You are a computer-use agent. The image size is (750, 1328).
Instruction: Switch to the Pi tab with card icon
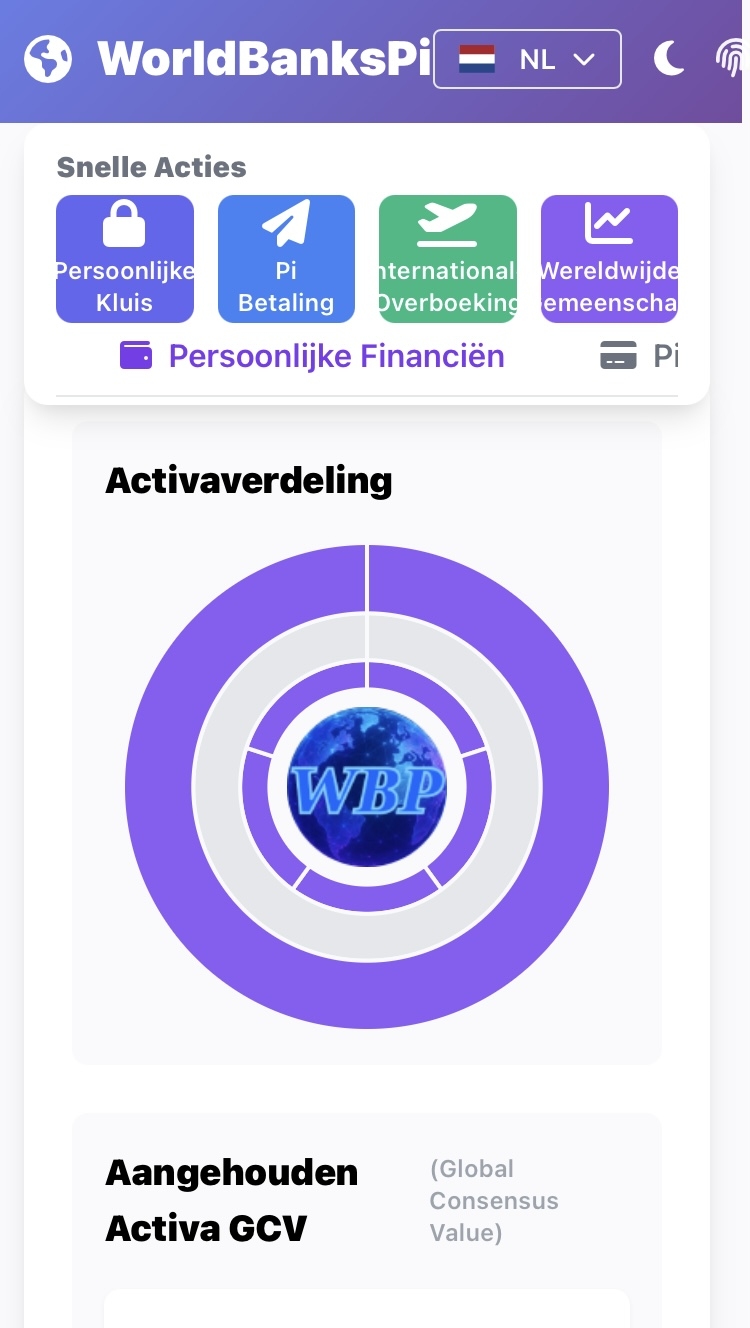640,356
